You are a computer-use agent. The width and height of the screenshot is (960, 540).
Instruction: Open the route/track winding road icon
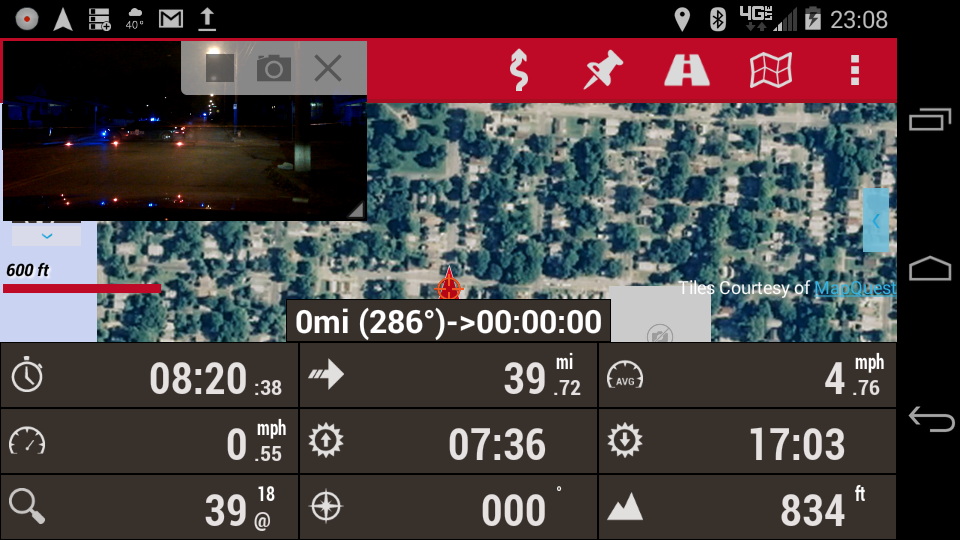pyautogui.click(x=518, y=70)
